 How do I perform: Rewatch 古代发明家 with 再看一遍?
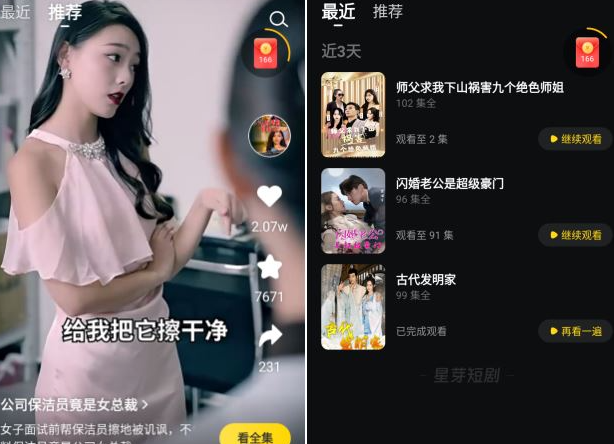click(x=575, y=331)
